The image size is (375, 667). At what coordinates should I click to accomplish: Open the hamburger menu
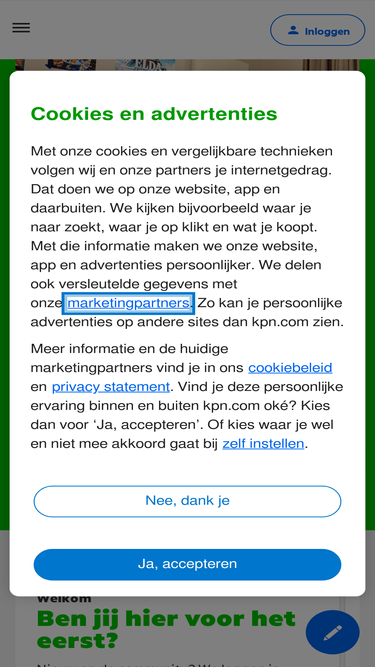21,28
